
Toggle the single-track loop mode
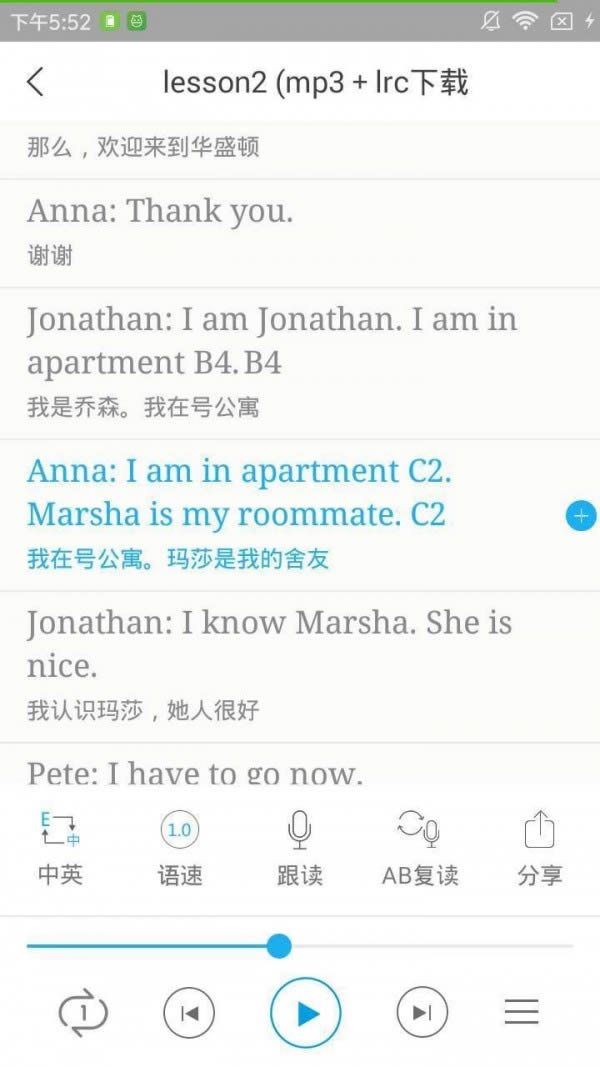83,1013
